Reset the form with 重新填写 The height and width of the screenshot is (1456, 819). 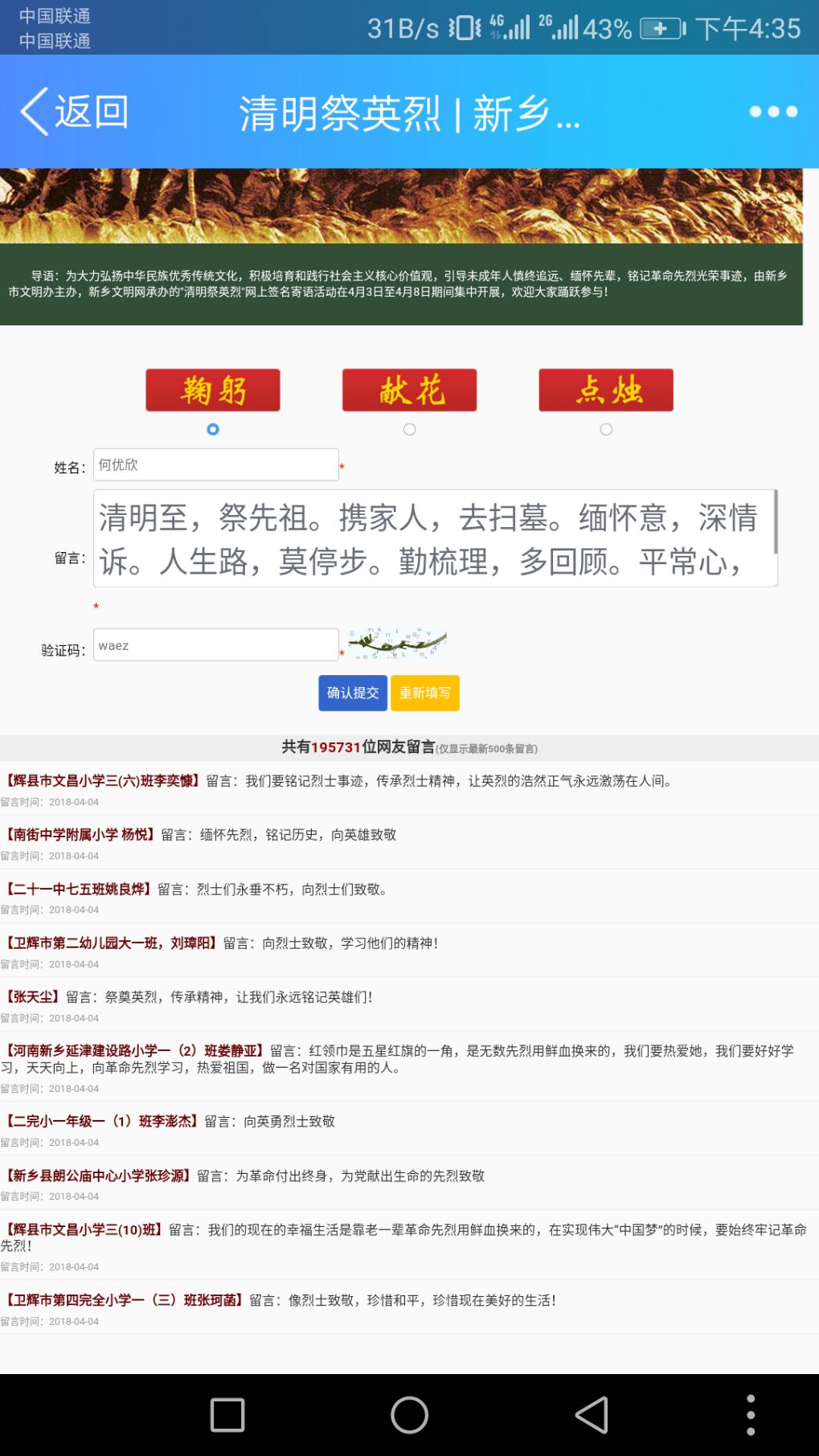coord(425,693)
